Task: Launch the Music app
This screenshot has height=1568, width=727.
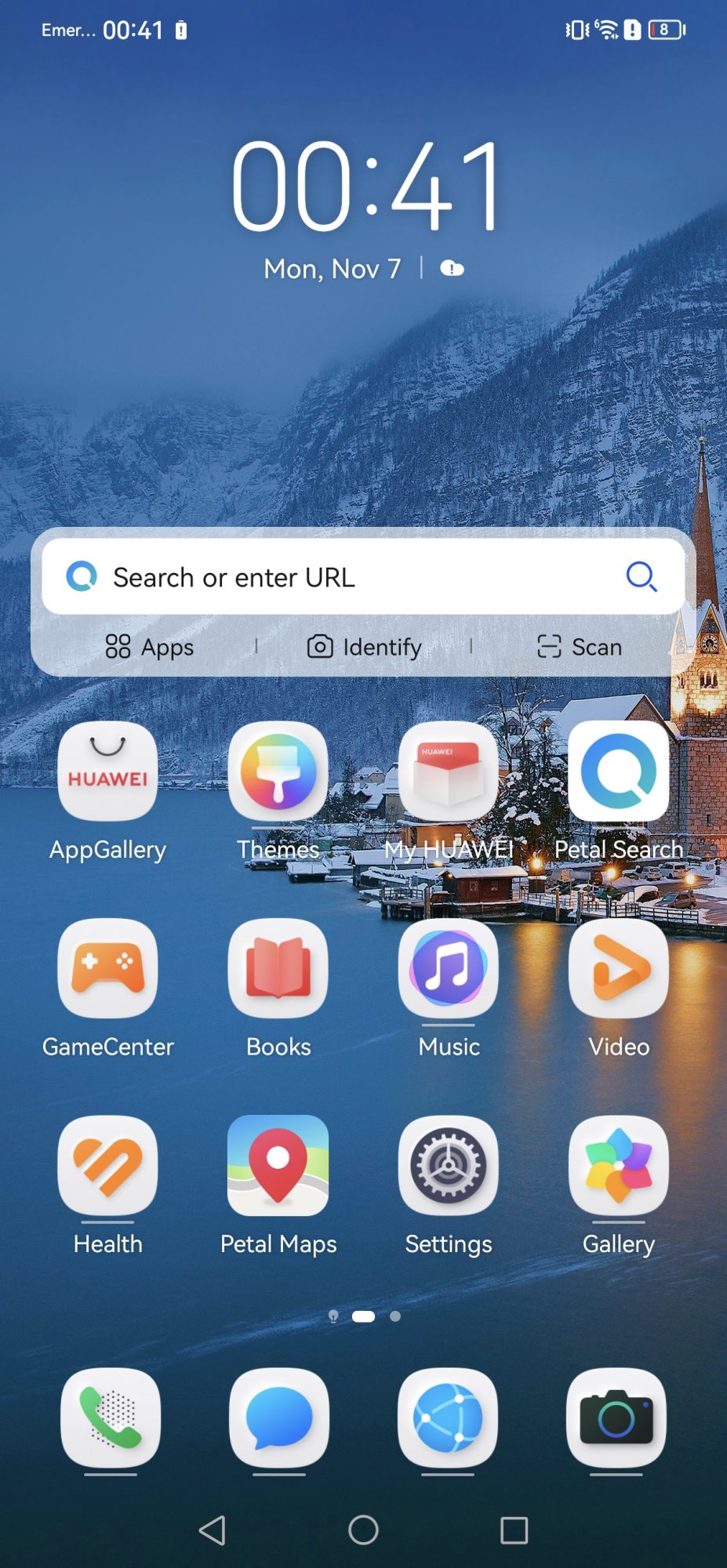Action: (x=449, y=968)
